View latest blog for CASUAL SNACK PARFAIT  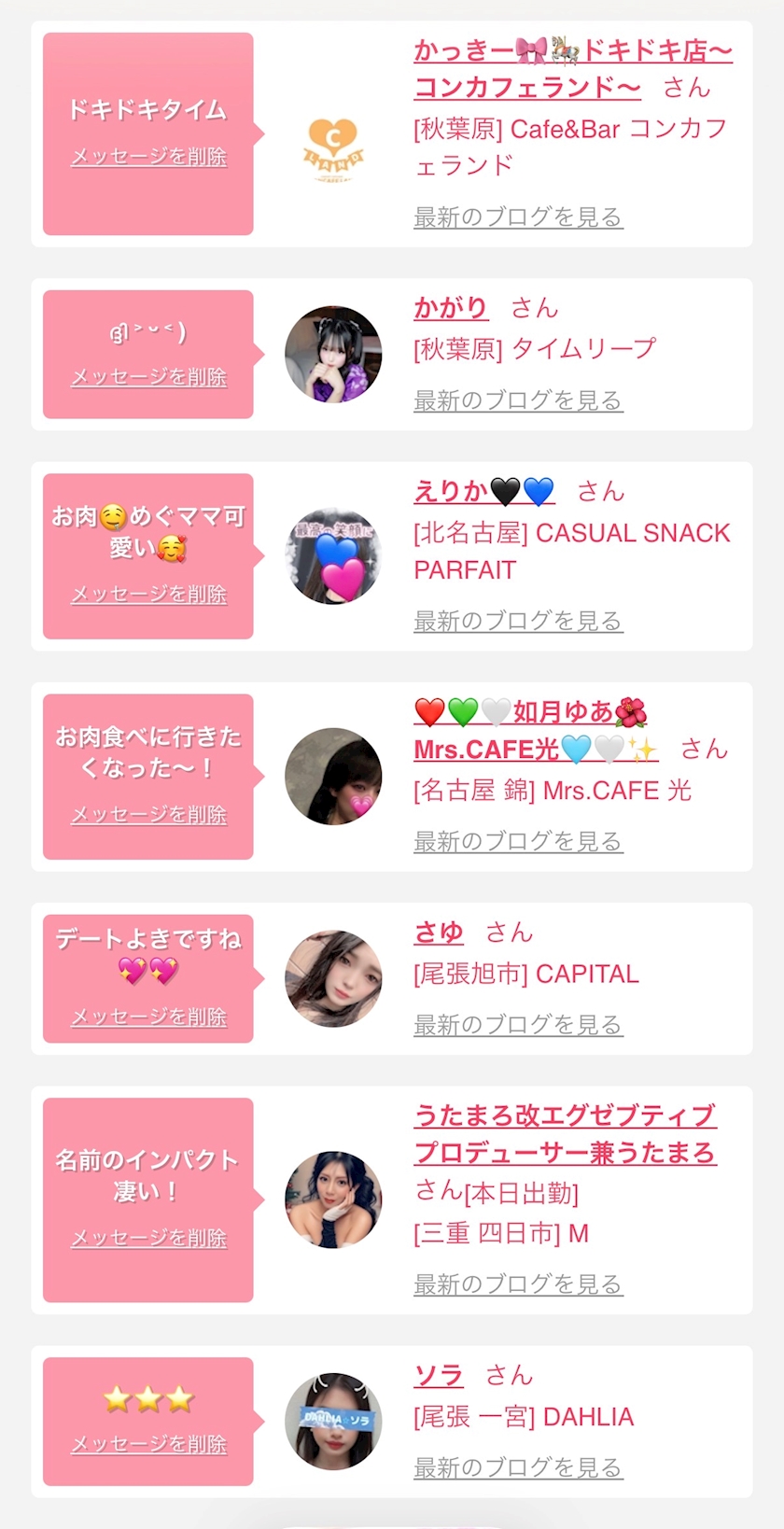click(x=518, y=622)
